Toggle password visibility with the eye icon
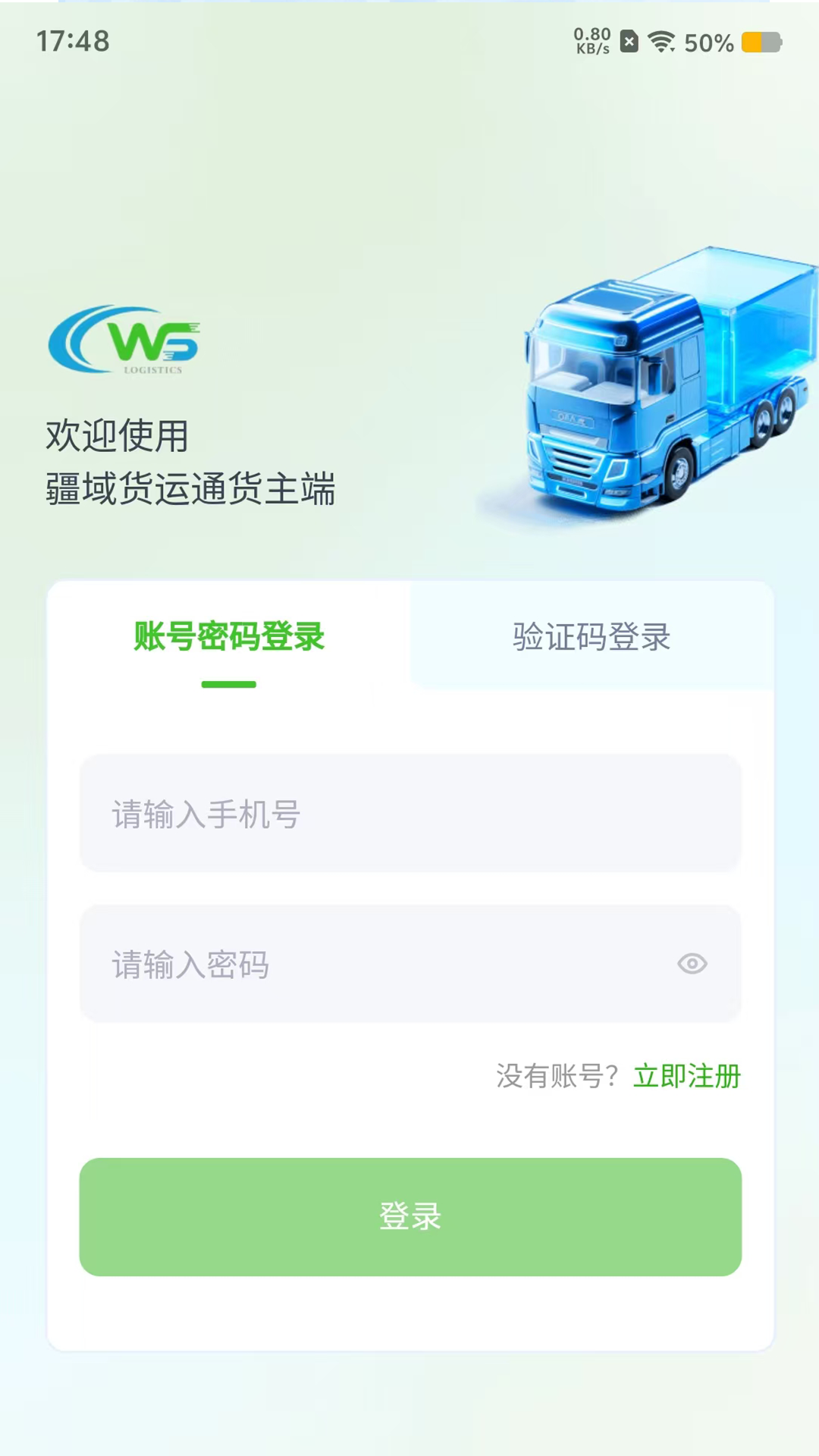The image size is (819, 1456). click(692, 964)
